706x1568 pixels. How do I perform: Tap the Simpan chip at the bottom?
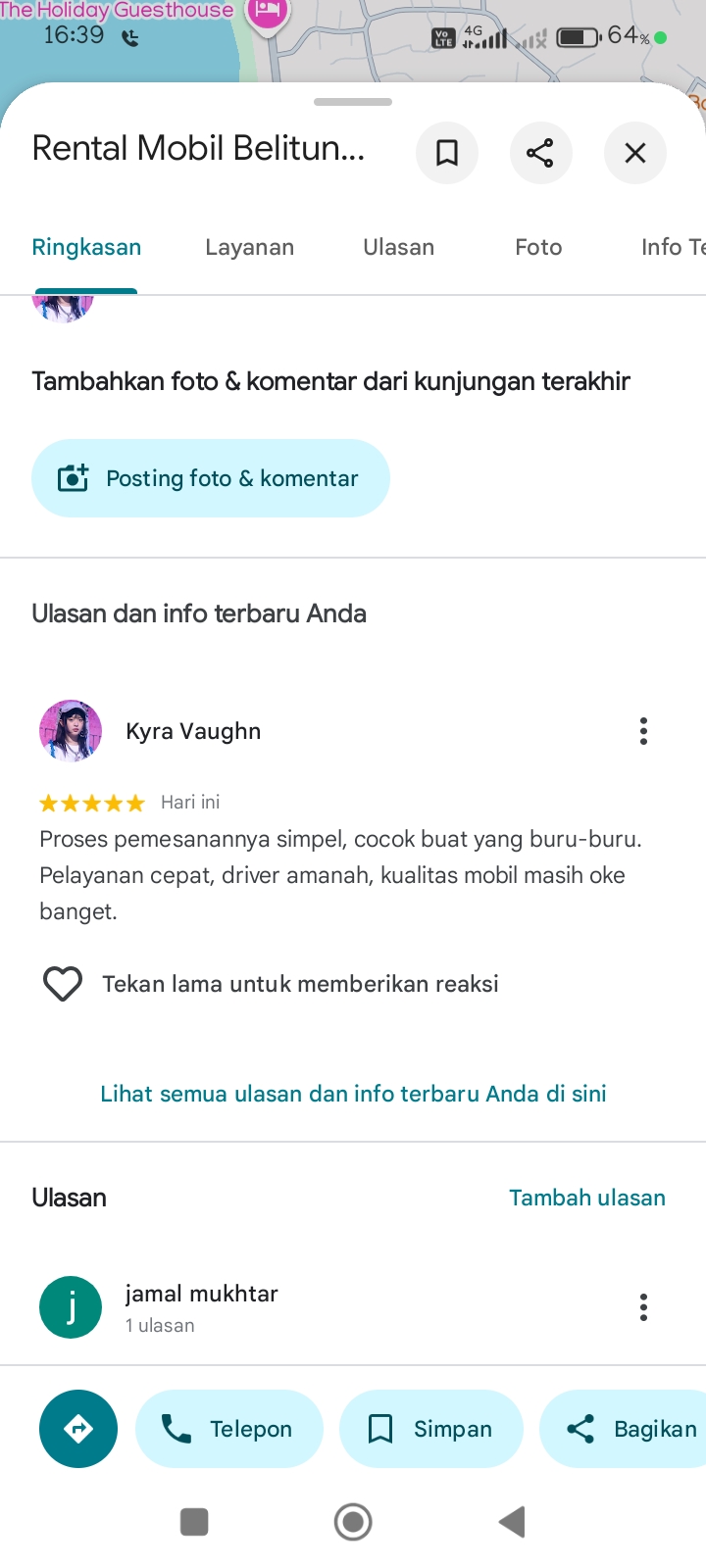(x=431, y=1429)
